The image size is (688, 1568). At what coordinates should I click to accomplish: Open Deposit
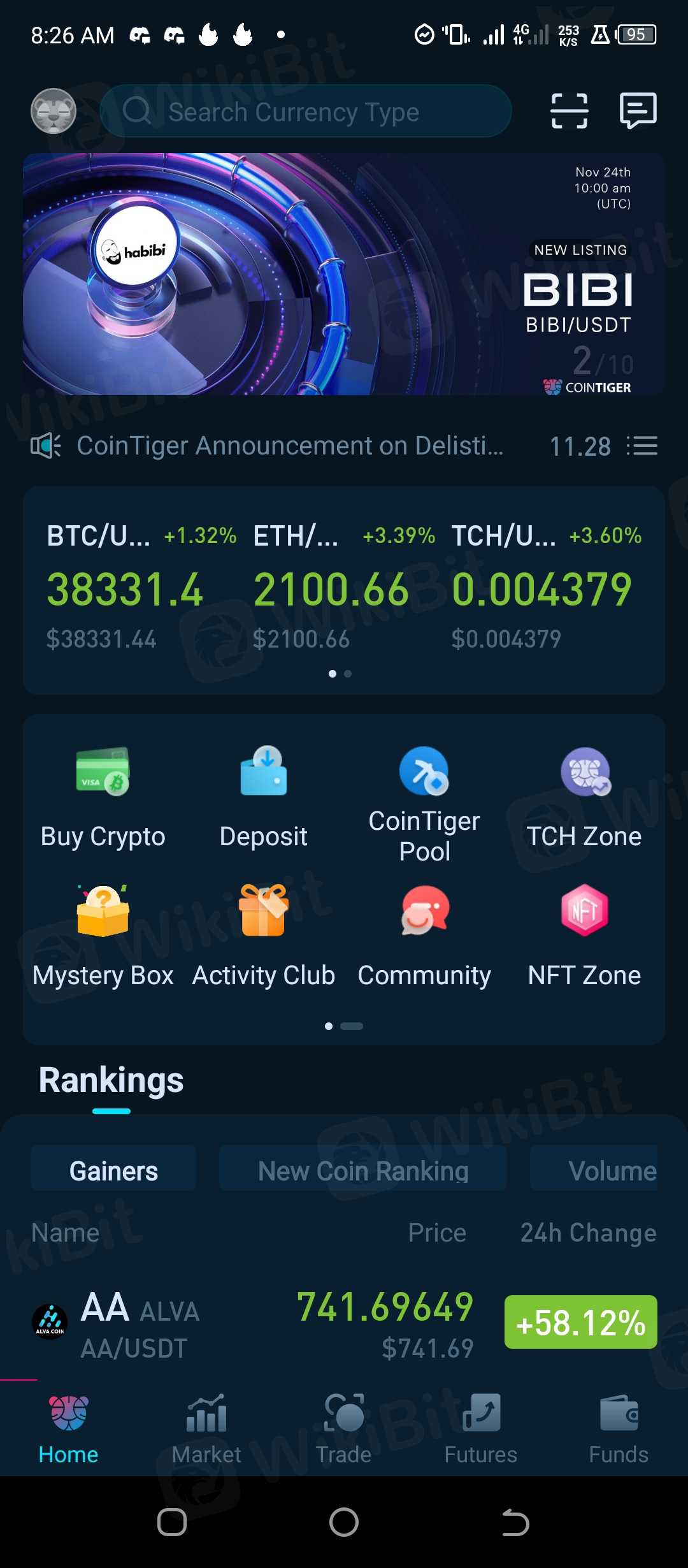pyautogui.click(x=264, y=797)
